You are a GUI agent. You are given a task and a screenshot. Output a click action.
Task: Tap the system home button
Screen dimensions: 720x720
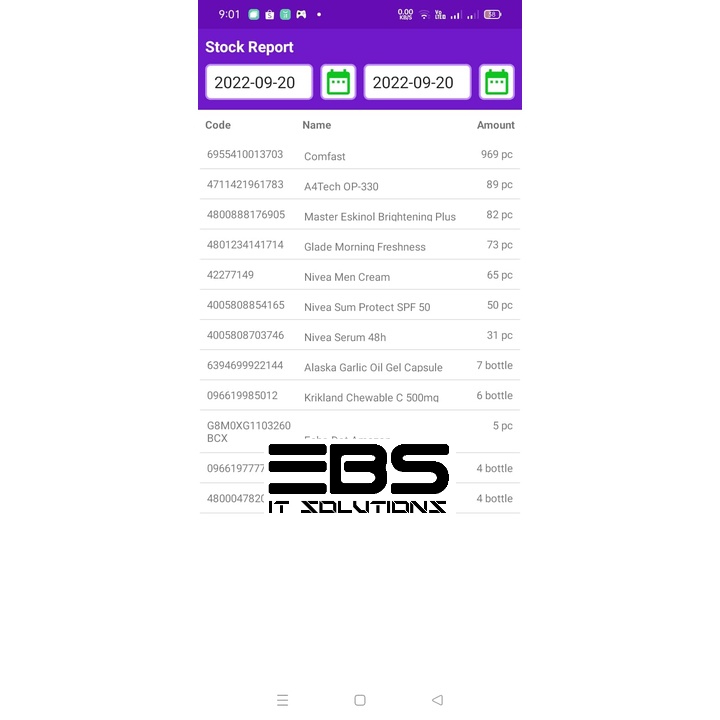[360, 700]
